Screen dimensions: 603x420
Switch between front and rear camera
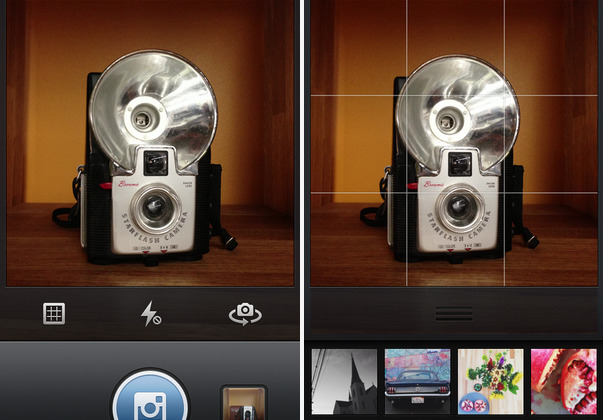click(245, 314)
